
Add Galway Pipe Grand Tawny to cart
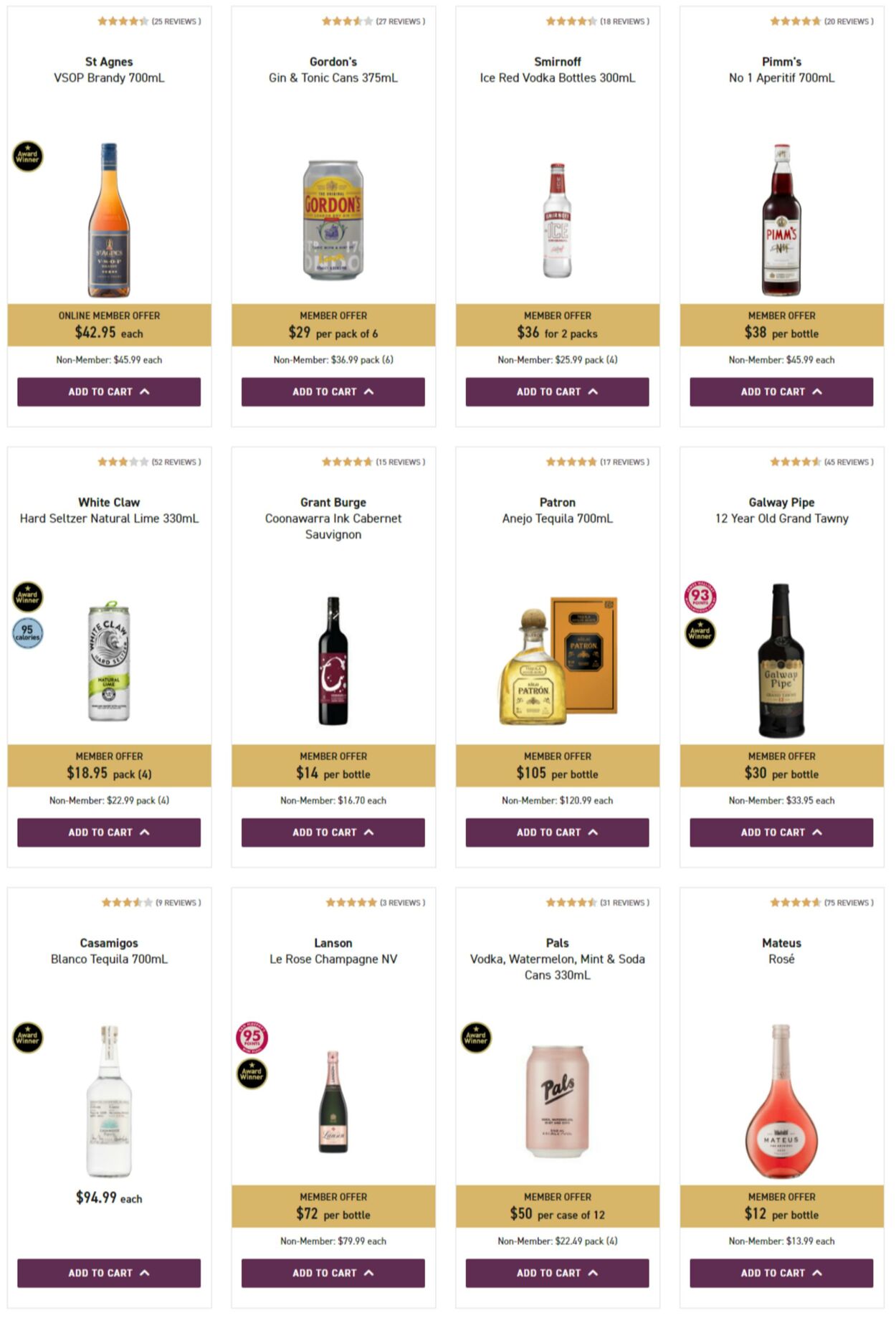click(x=781, y=832)
